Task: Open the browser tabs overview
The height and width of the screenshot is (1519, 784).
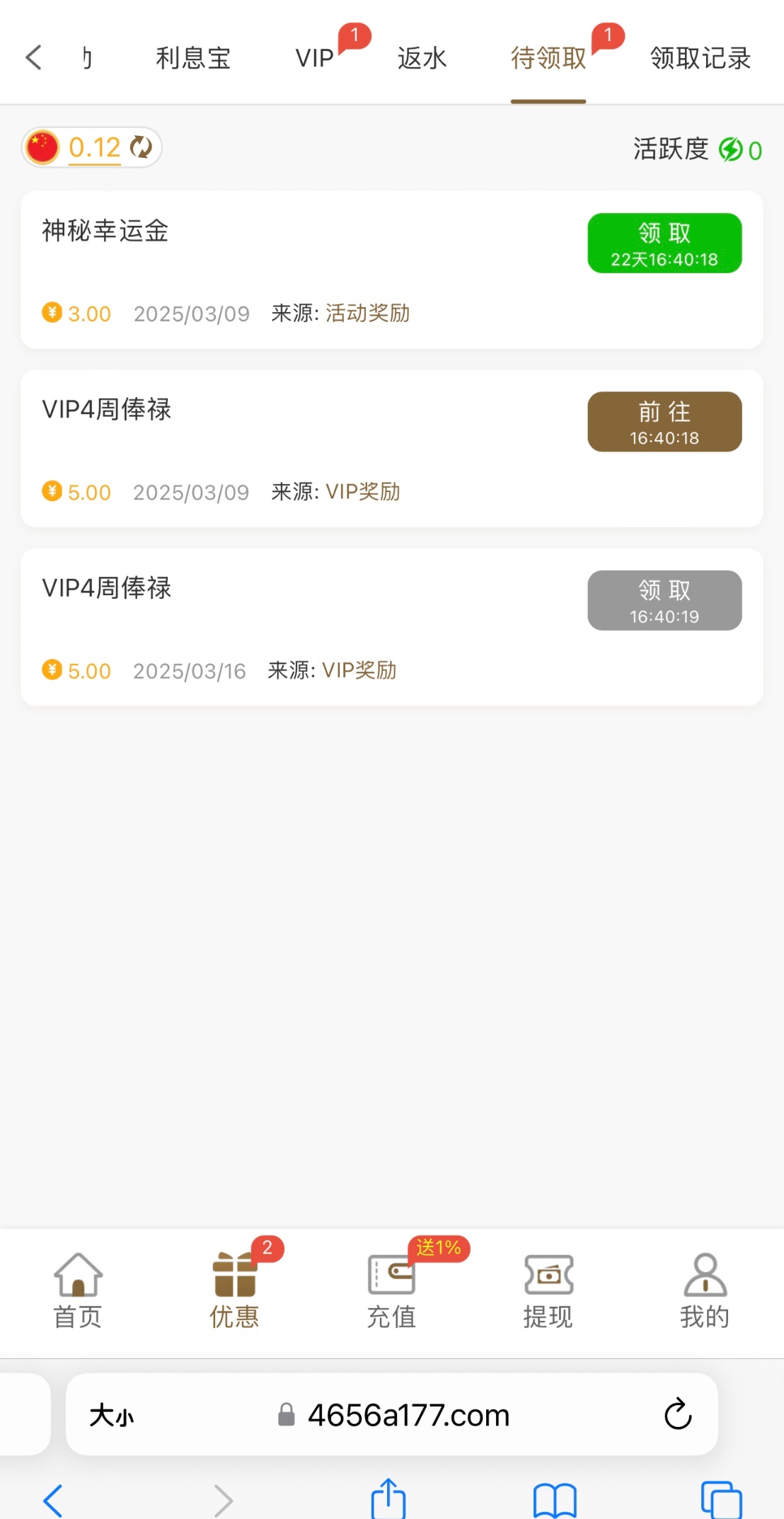Action: pos(721,1500)
